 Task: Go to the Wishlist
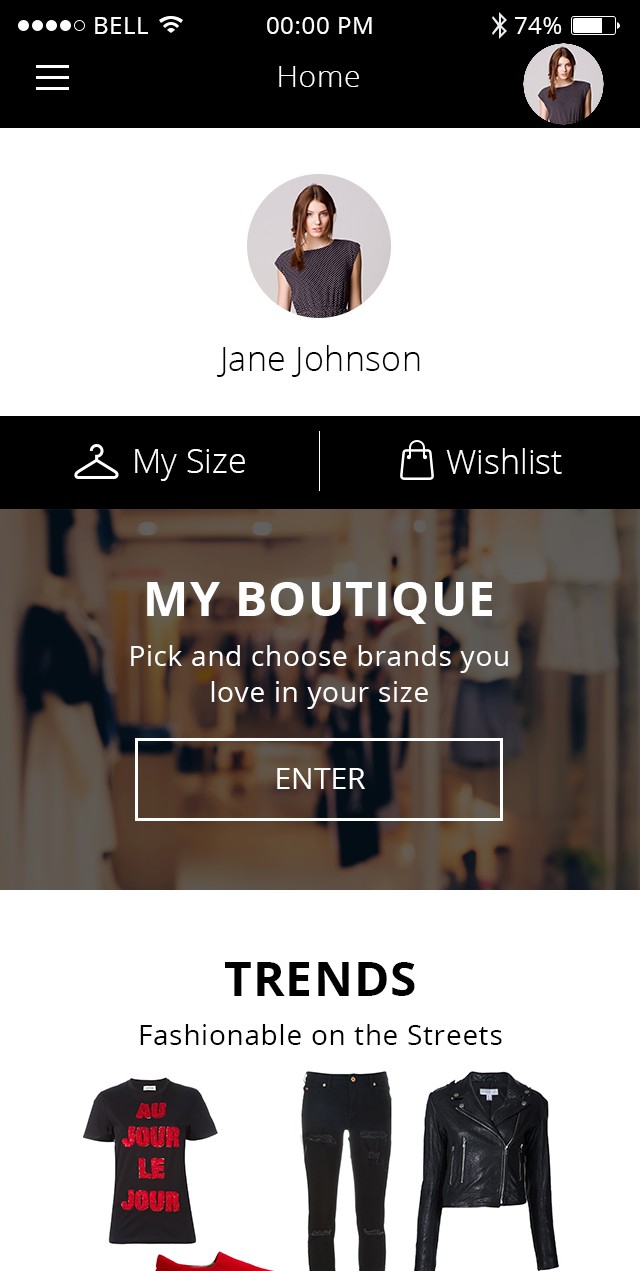coord(480,462)
